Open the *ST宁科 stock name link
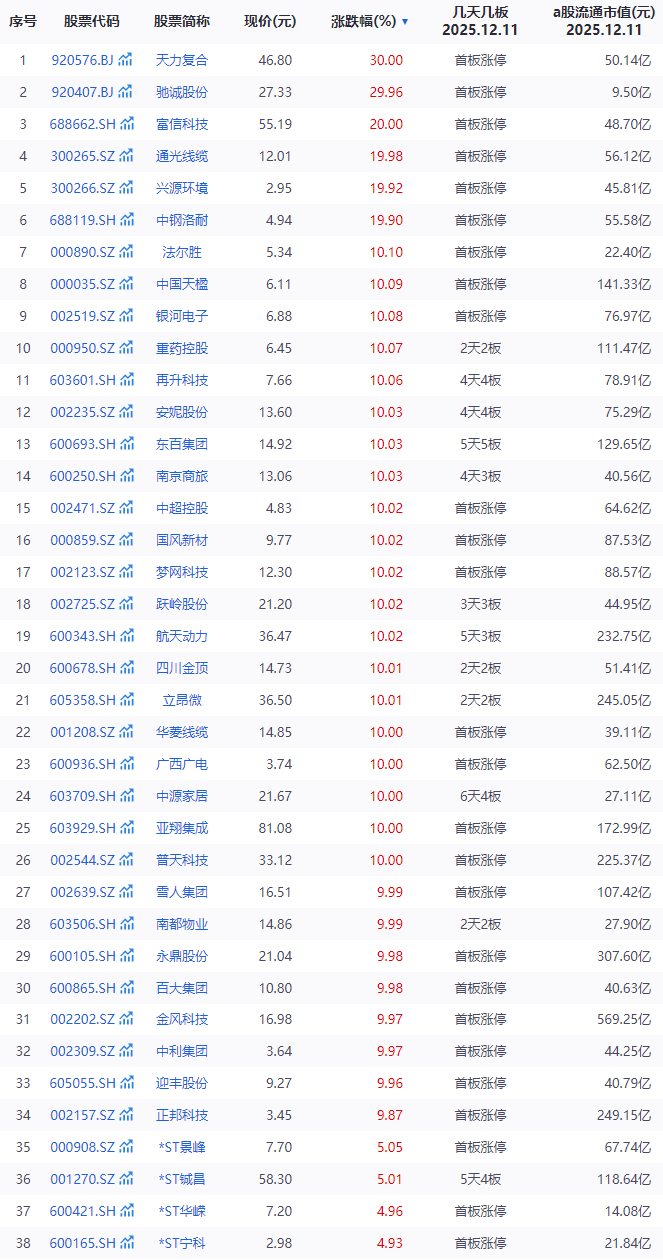This screenshot has height=1260, width=663. click(x=182, y=1243)
